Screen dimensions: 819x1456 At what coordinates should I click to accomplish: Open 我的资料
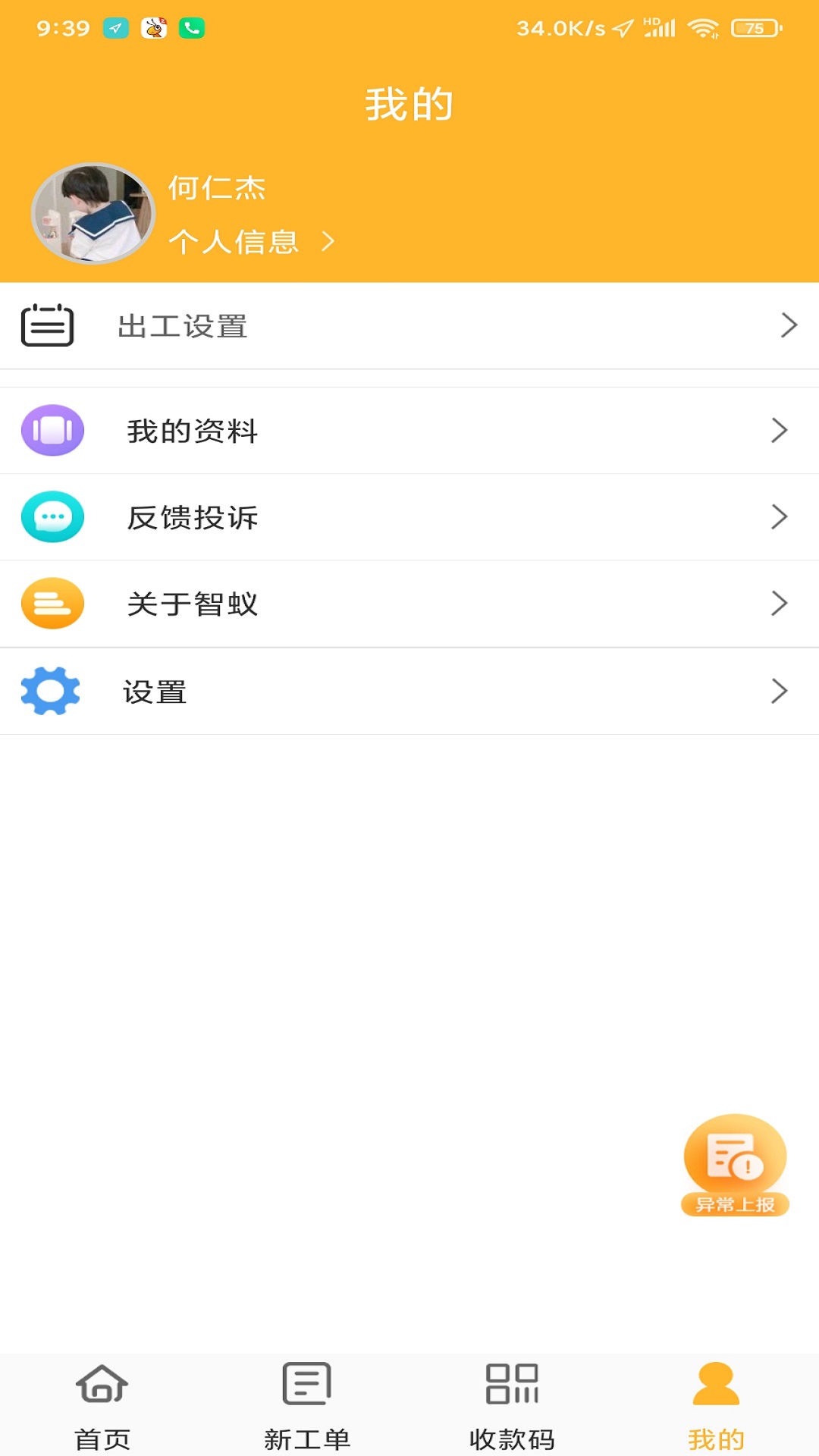(x=409, y=431)
